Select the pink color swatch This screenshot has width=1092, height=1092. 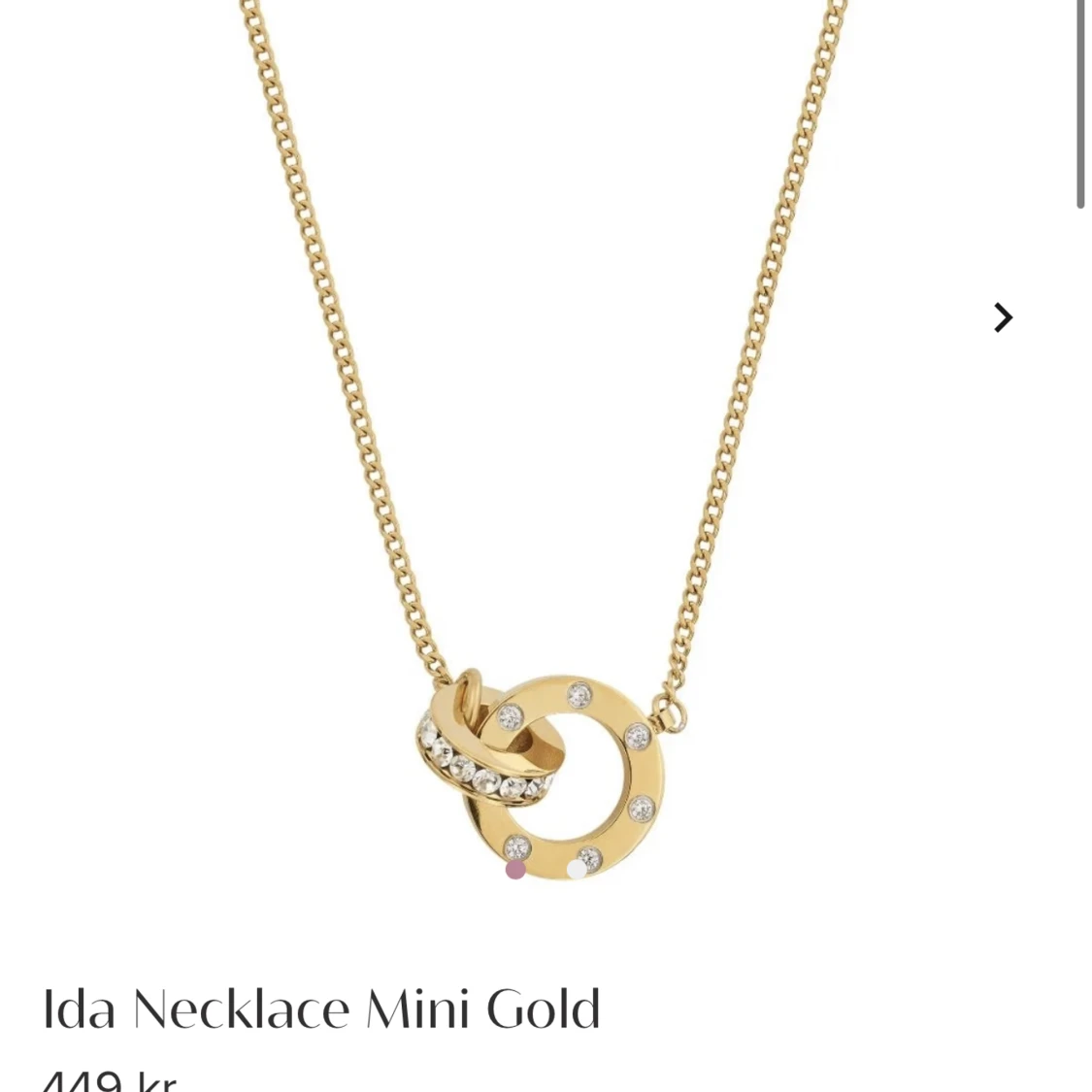pos(515,870)
